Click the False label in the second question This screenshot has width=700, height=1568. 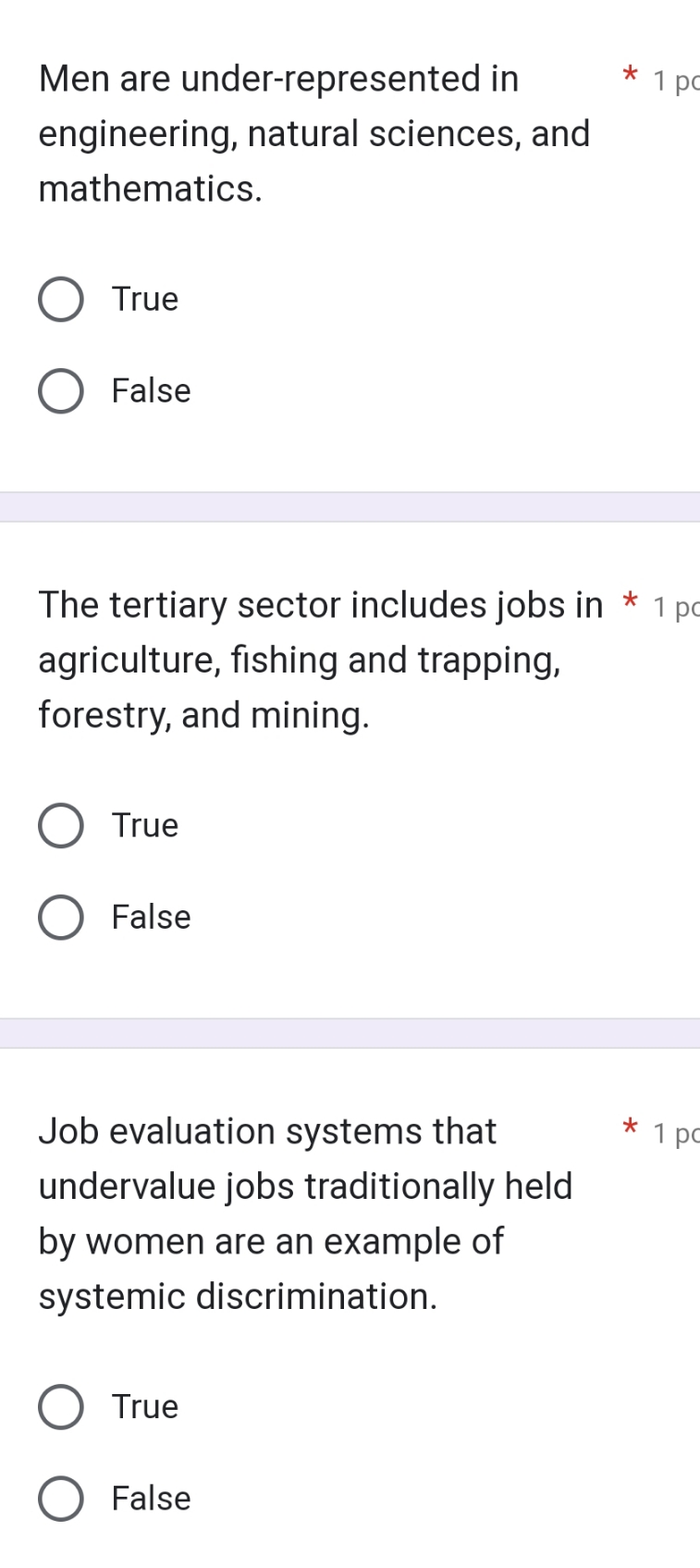point(150,917)
